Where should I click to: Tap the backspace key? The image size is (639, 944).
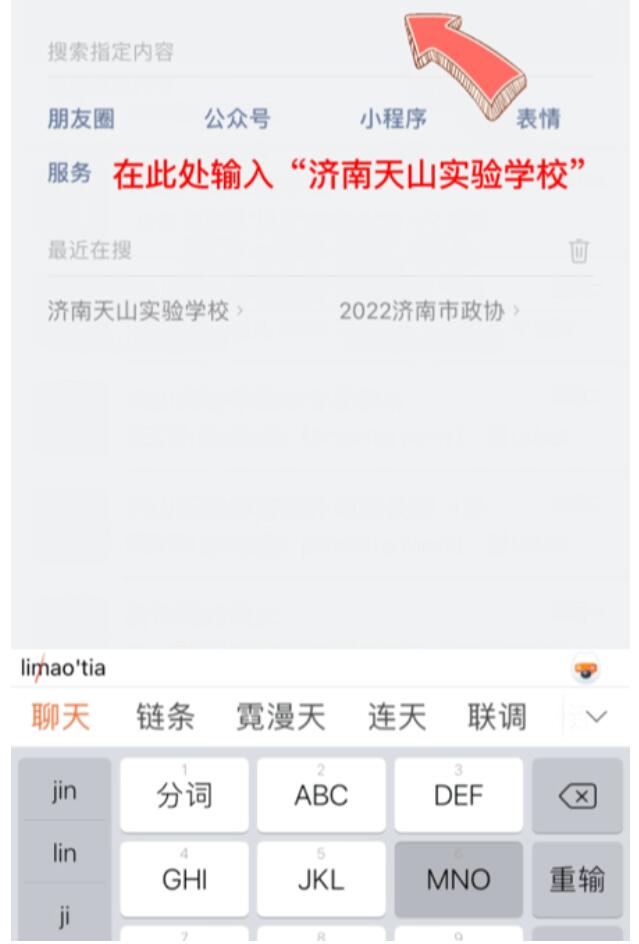(x=577, y=796)
